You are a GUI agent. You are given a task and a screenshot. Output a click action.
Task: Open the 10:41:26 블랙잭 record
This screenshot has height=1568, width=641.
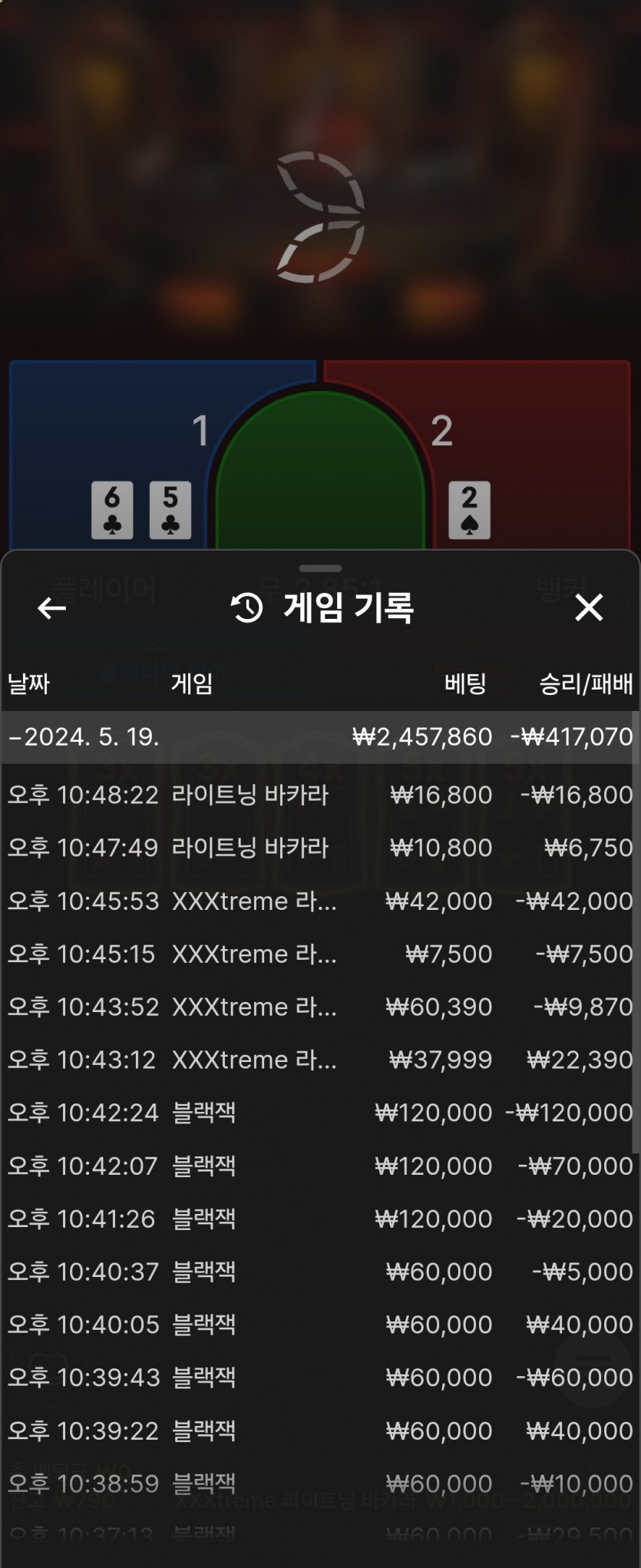point(319,1219)
